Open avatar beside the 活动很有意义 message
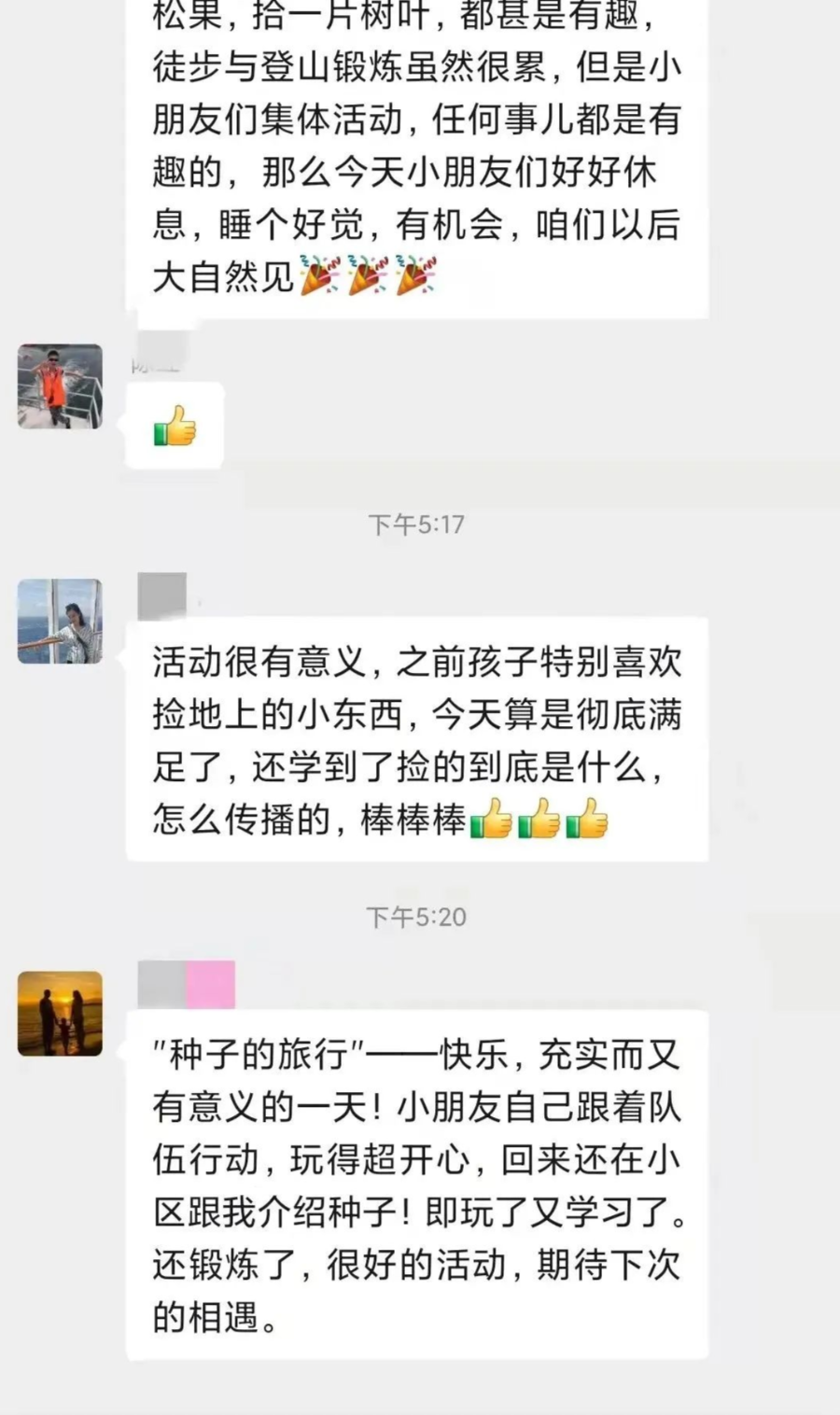The width and height of the screenshot is (840, 1415). pos(60,621)
